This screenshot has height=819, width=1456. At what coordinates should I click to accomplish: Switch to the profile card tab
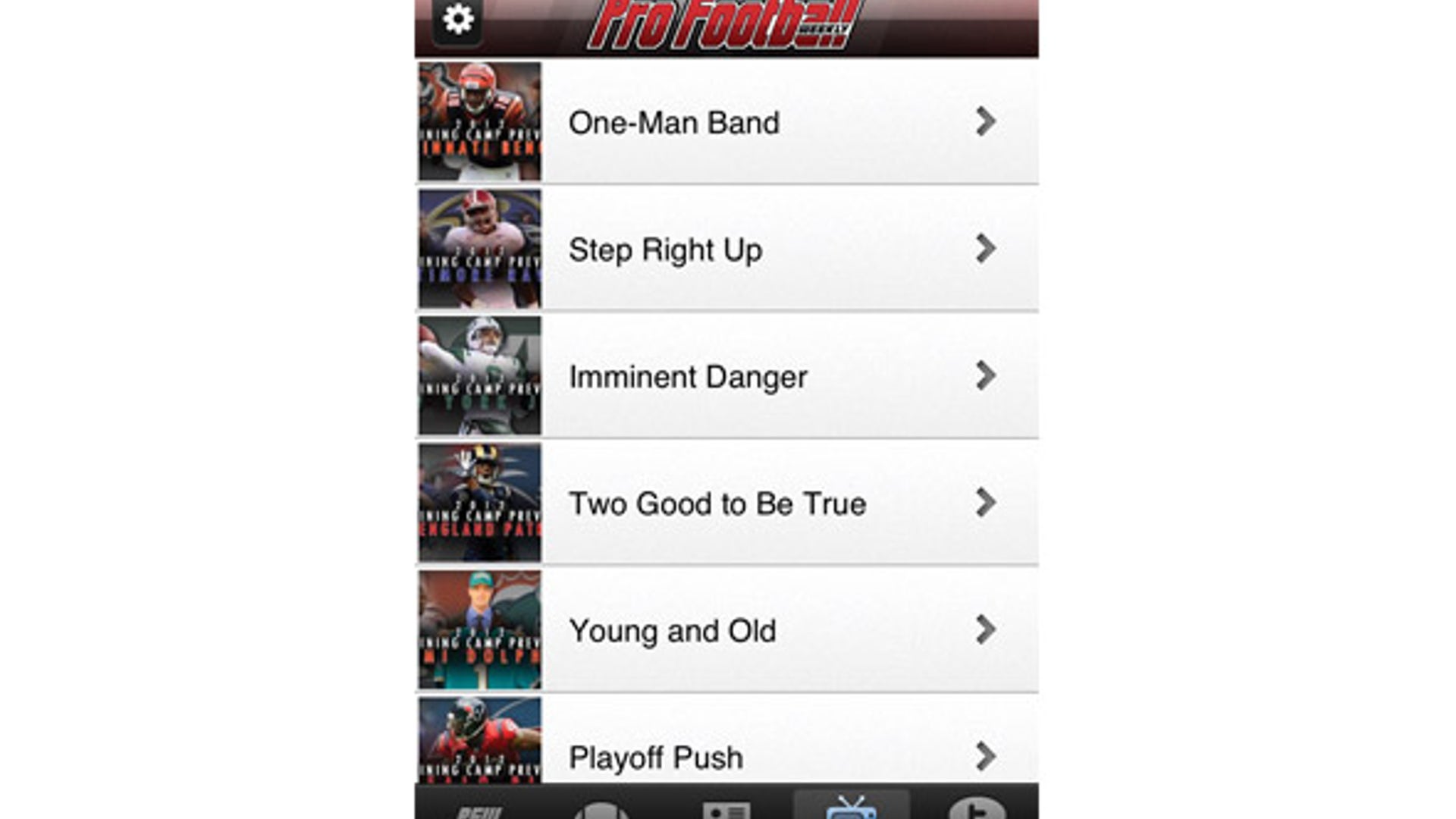(x=726, y=808)
